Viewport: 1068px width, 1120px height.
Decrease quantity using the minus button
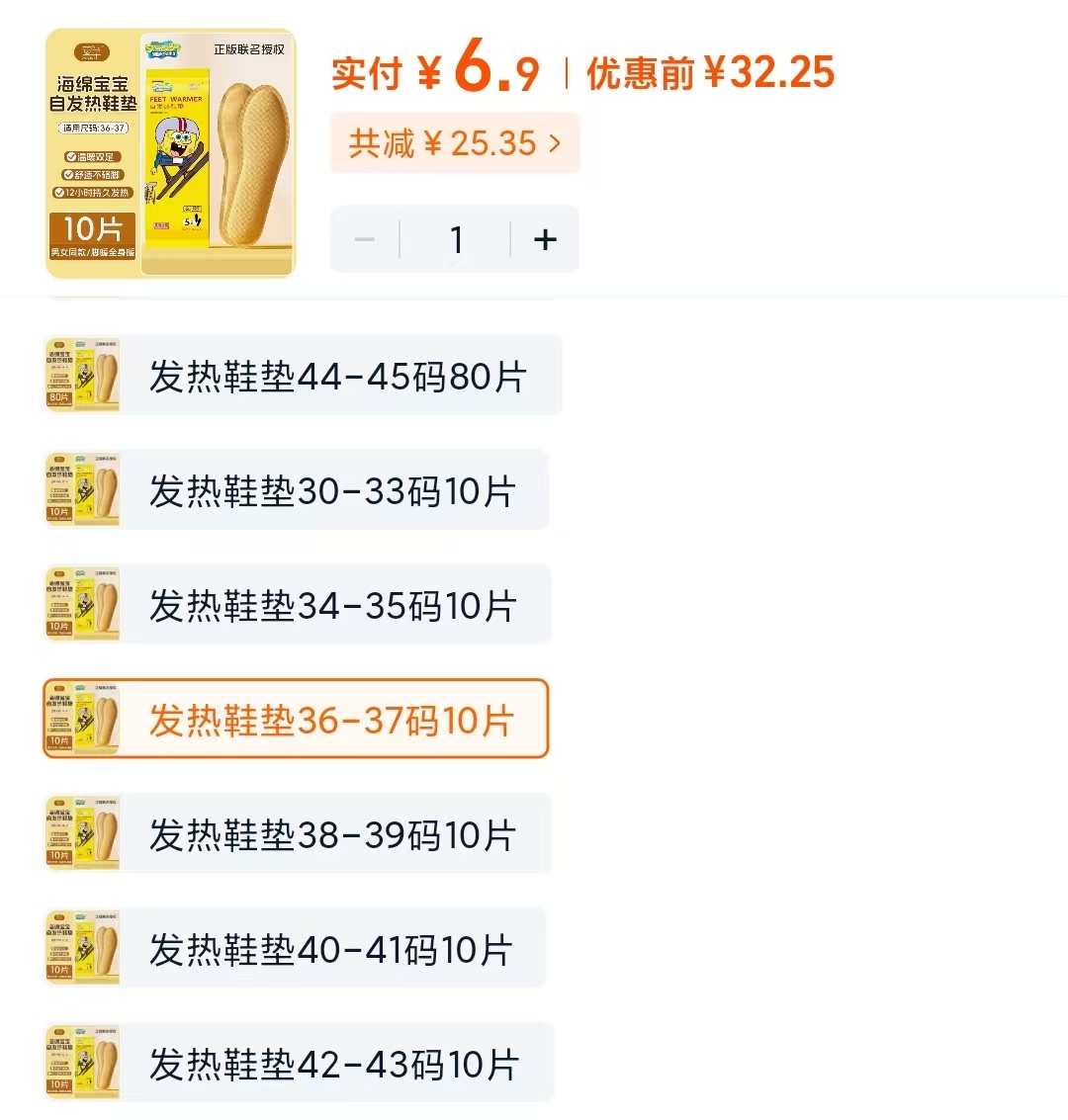pos(364,238)
